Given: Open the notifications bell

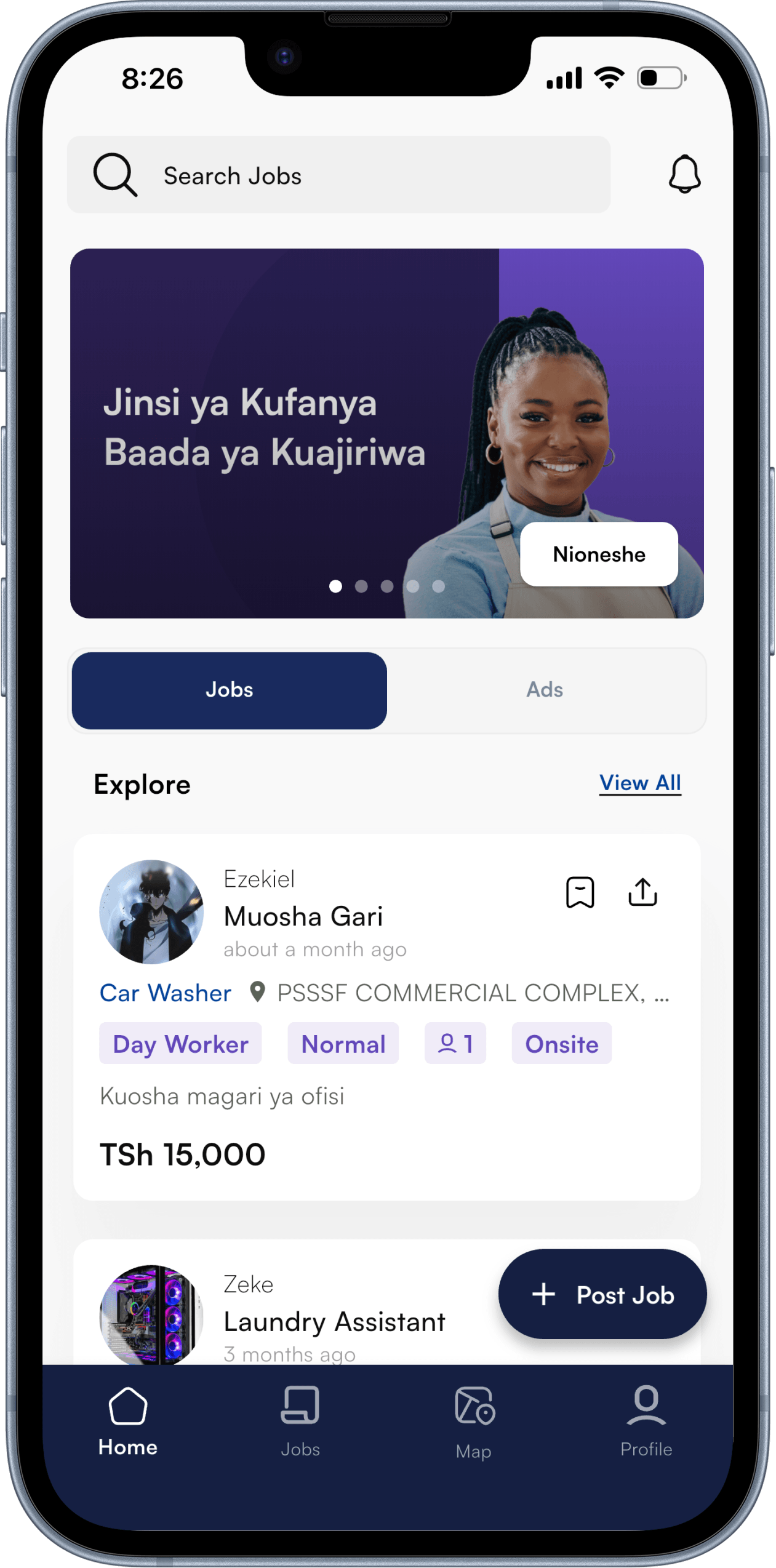Looking at the screenshot, I should click(684, 174).
